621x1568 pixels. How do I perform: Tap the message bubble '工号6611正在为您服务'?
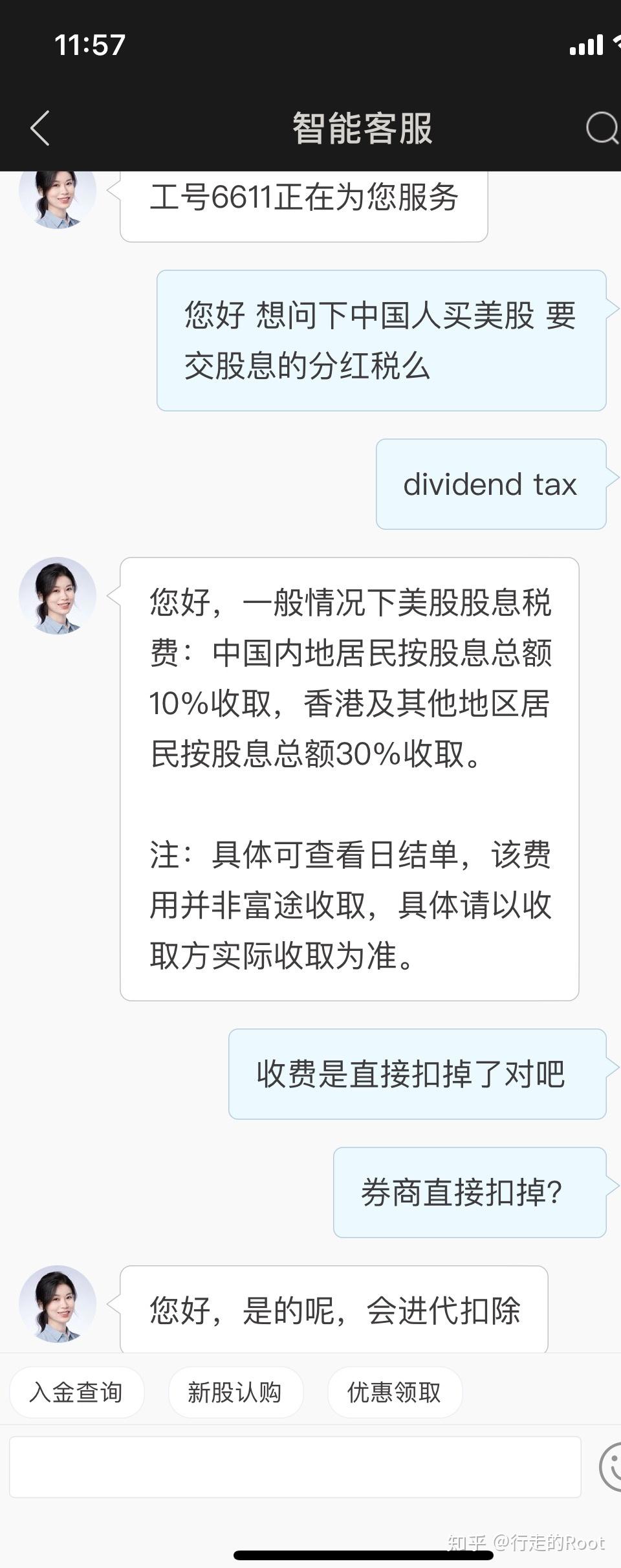tap(302, 200)
